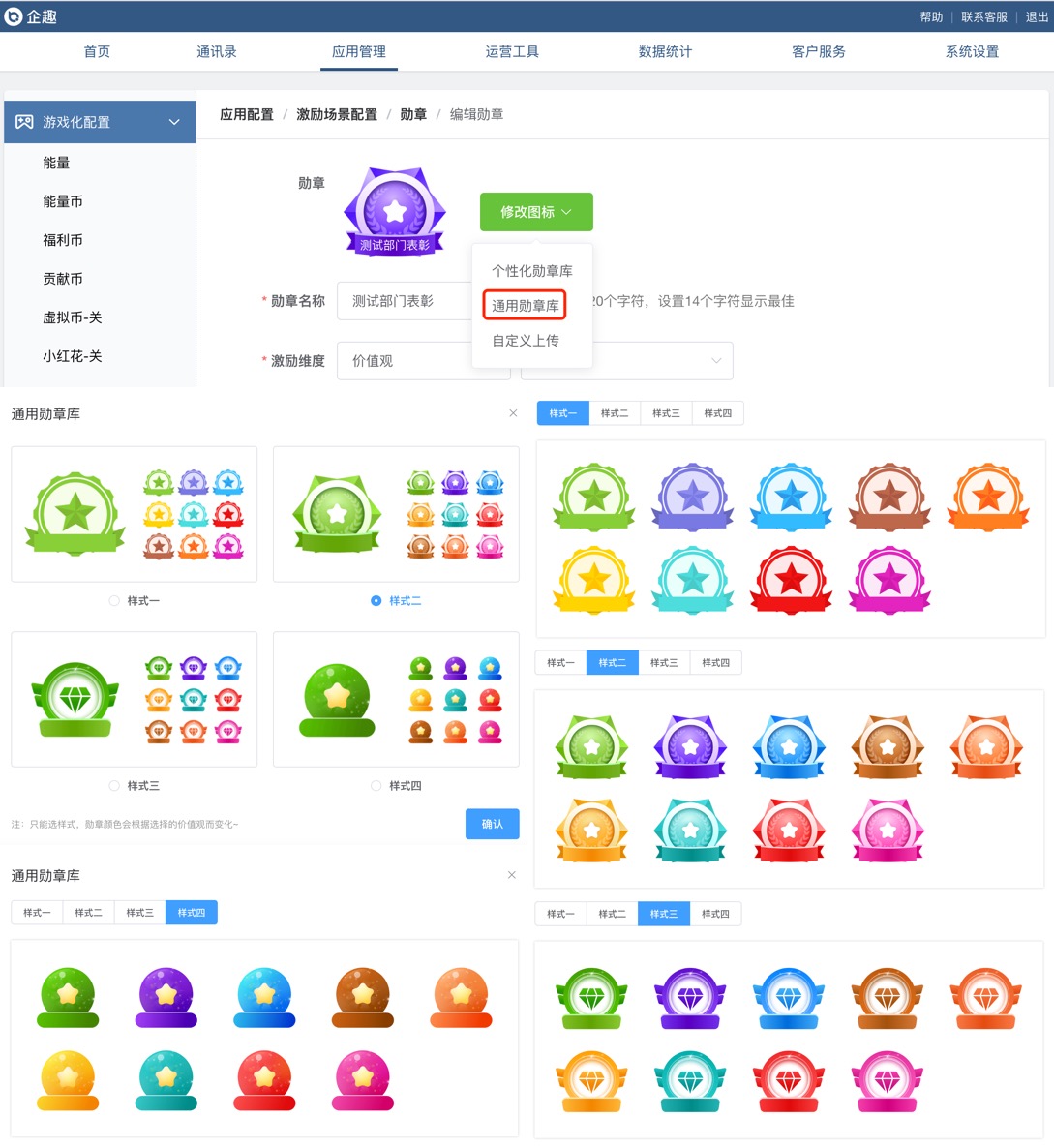The height and width of the screenshot is (1148, 1054).
Task: Tap the green 修改图标 button
Action: pyautogui.click(x=535, y=212)
